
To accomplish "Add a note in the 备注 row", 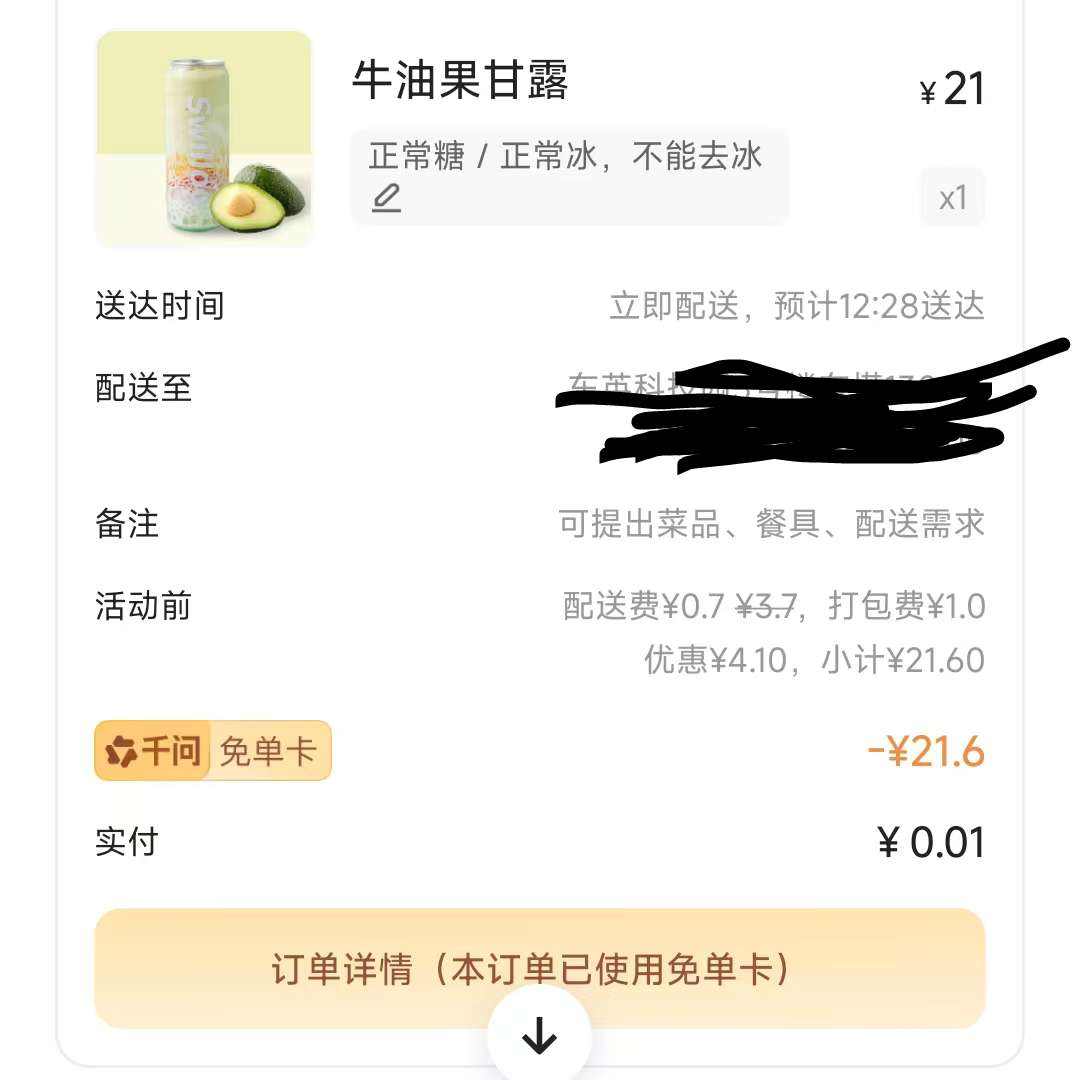I will 770,524.
